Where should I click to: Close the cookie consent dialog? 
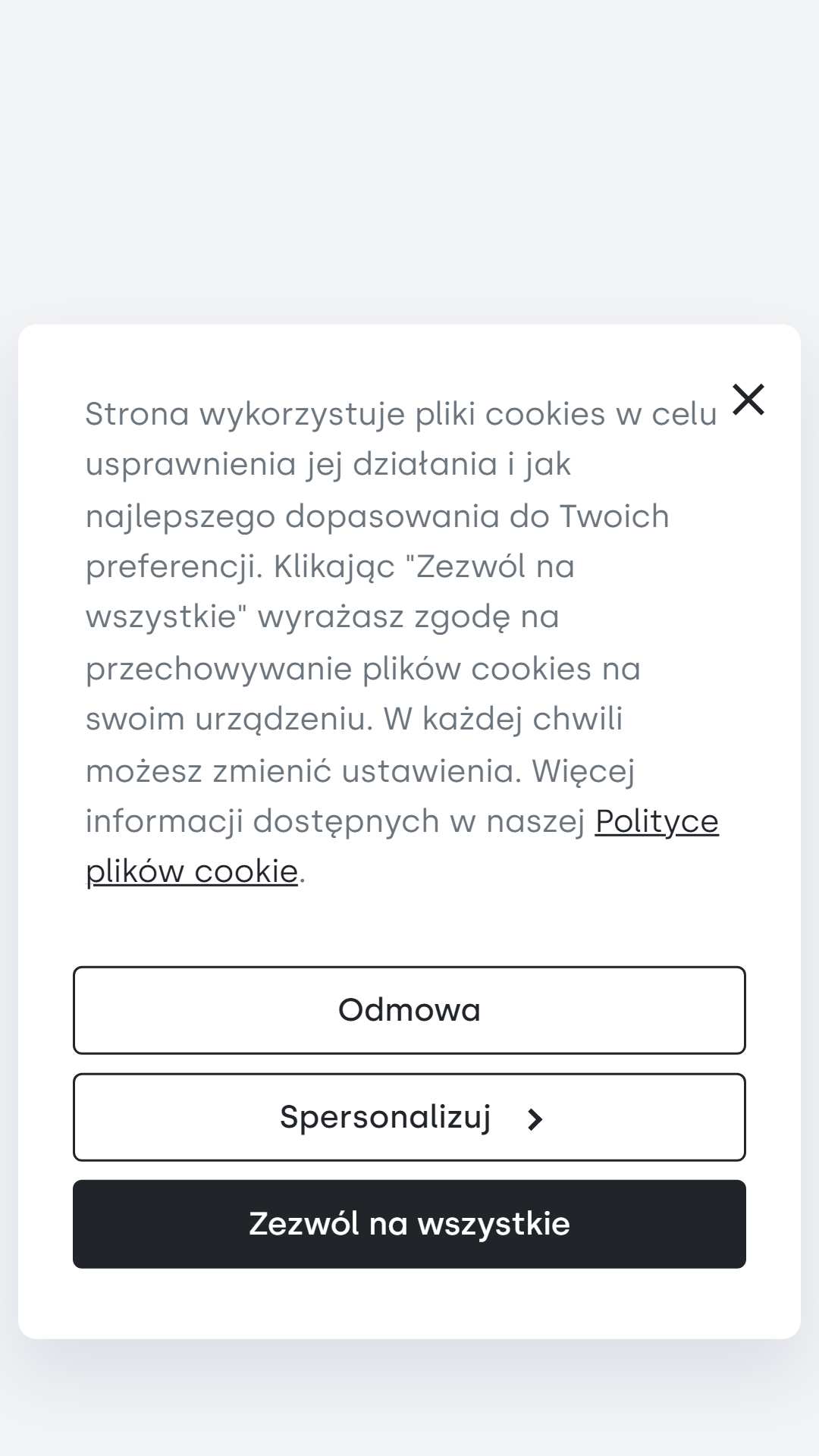[748, 400]
